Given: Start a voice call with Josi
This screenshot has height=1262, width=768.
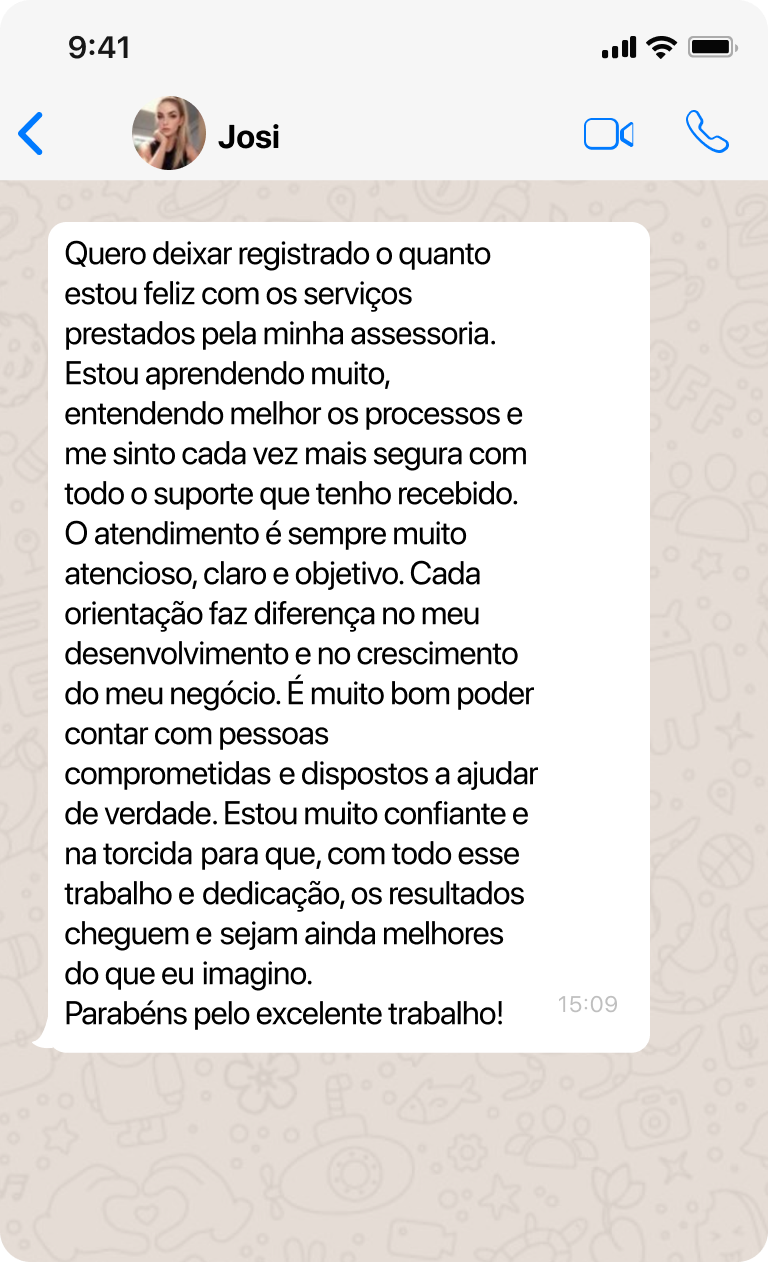Looking at the screenshot, I should (707, 132).
